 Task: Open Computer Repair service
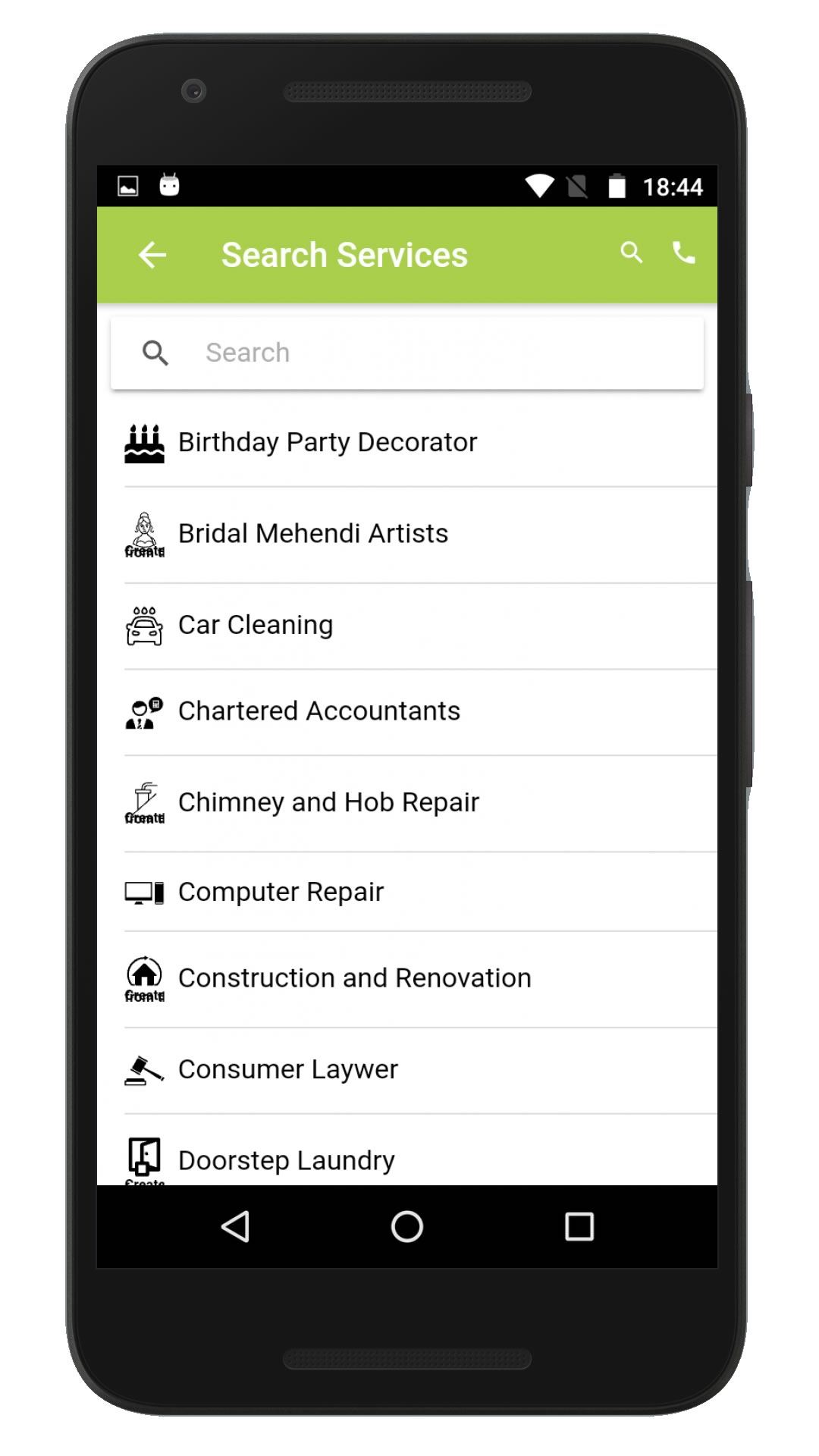(281, 892)
